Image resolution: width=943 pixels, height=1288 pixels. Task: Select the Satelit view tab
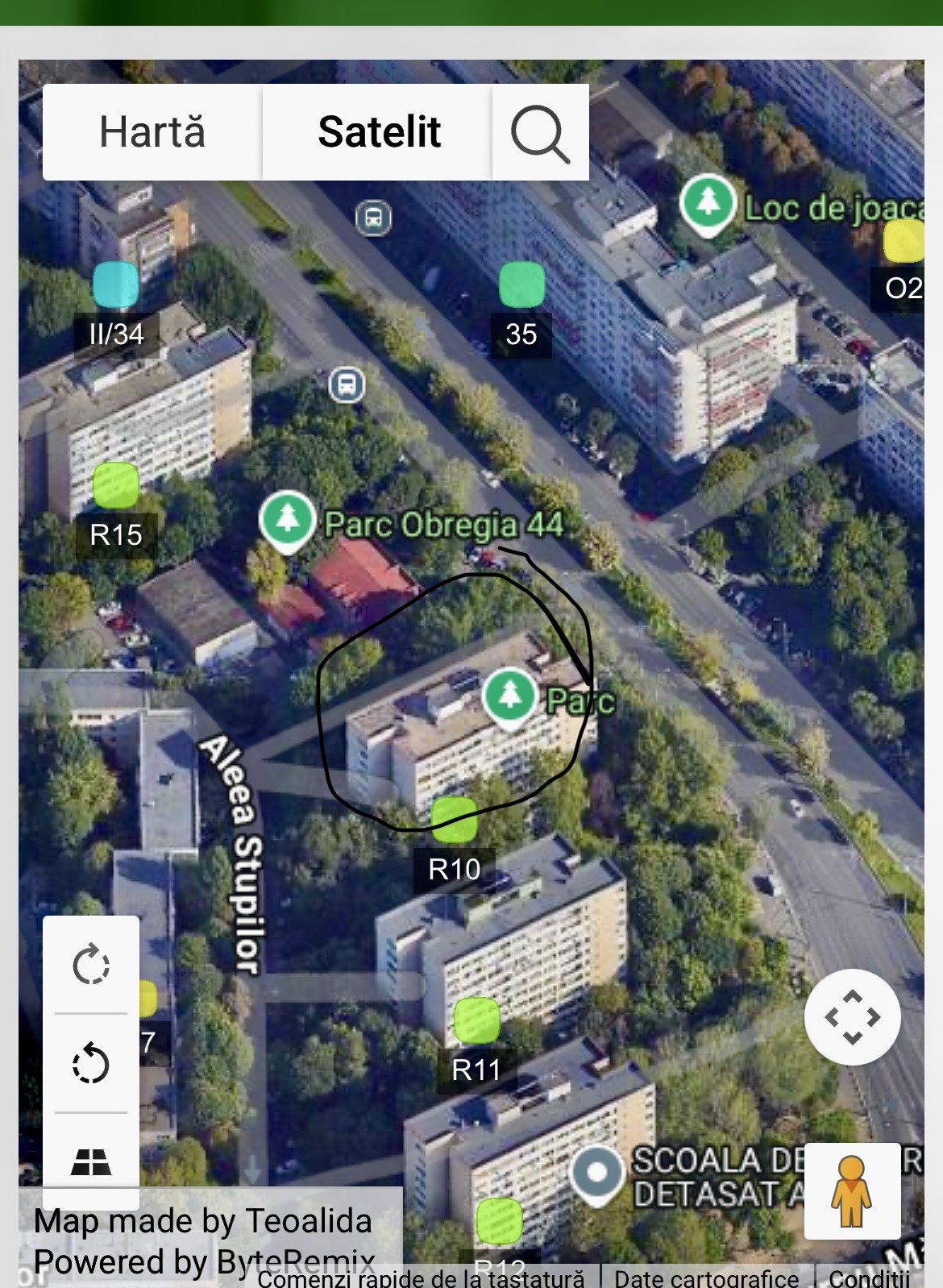(x=378, y=132)
